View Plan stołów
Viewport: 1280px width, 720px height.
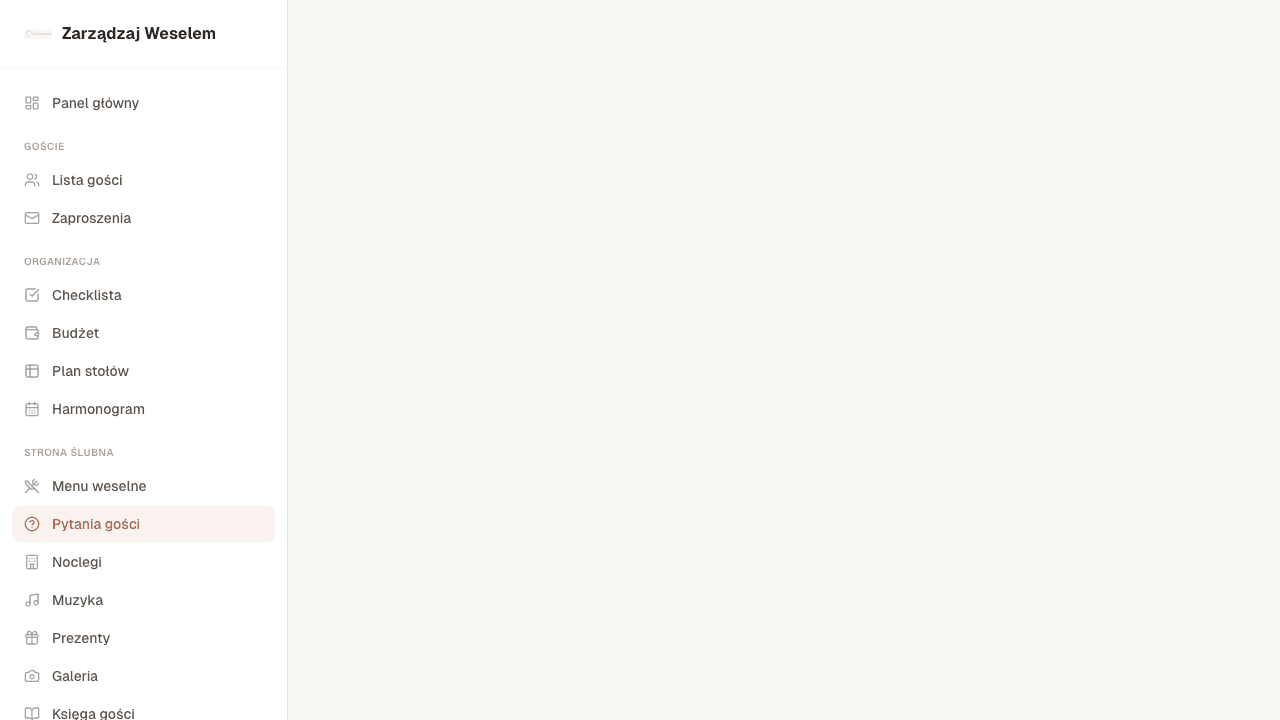(x=90, y=371)
